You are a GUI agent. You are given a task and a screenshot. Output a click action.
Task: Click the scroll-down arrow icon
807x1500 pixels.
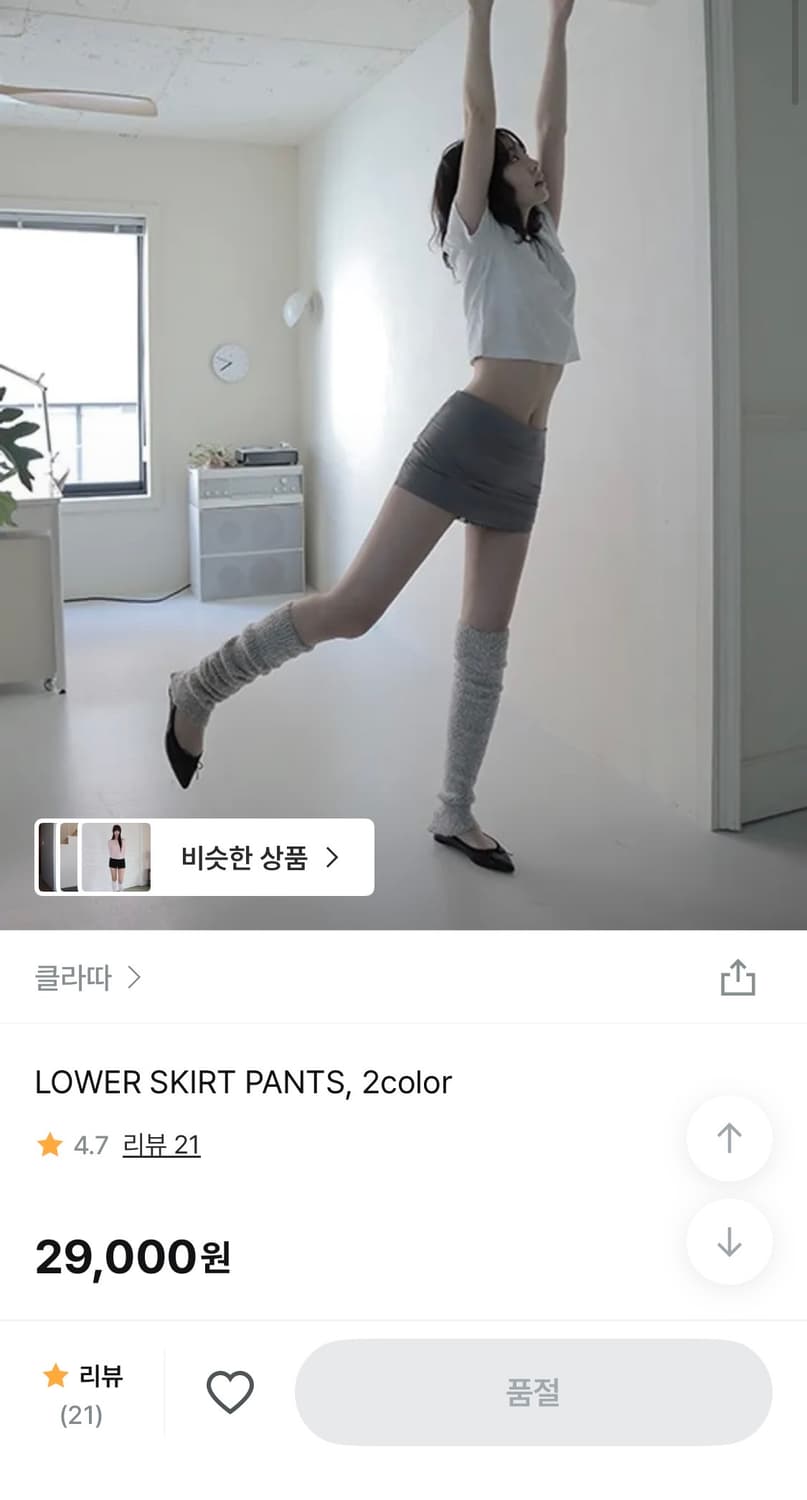point(729,1242)
